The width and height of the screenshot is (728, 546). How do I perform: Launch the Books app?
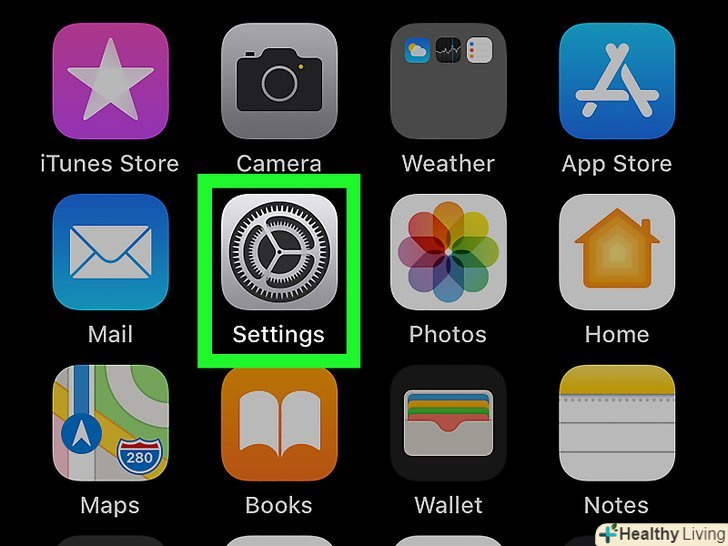click(279, 423)
